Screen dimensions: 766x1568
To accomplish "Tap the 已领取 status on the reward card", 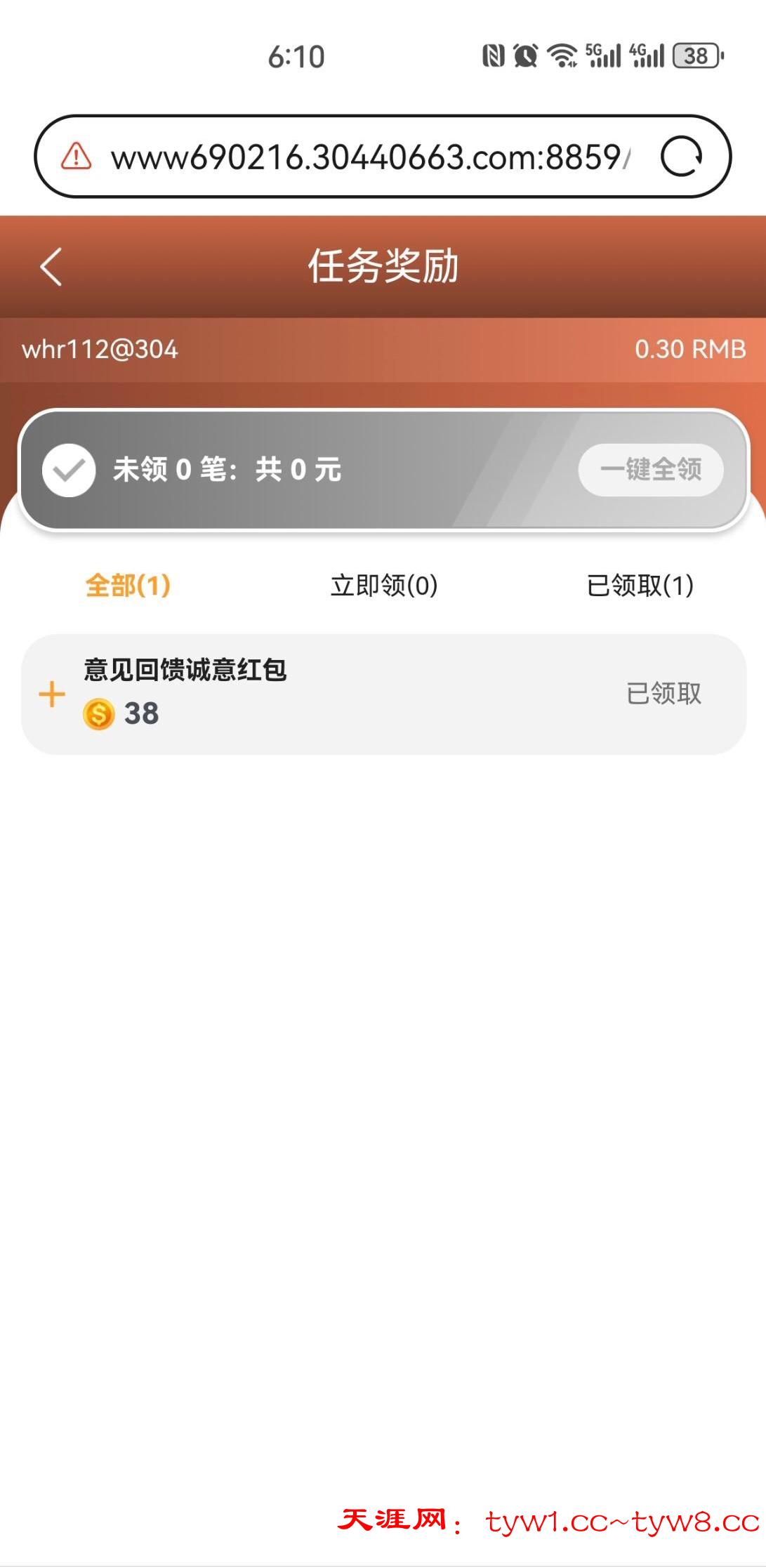I will [663, 694].
